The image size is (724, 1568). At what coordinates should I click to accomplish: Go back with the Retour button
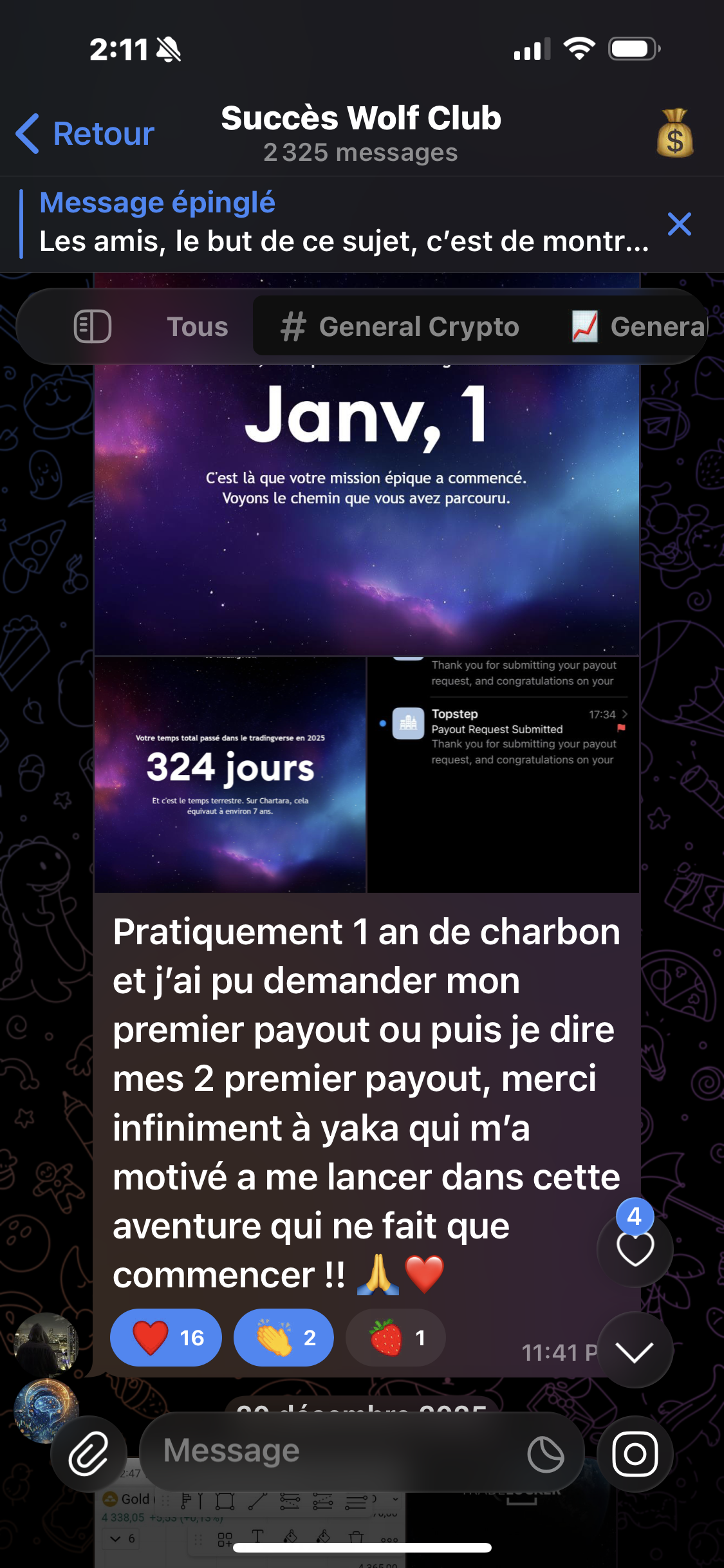tap(86, 134)
